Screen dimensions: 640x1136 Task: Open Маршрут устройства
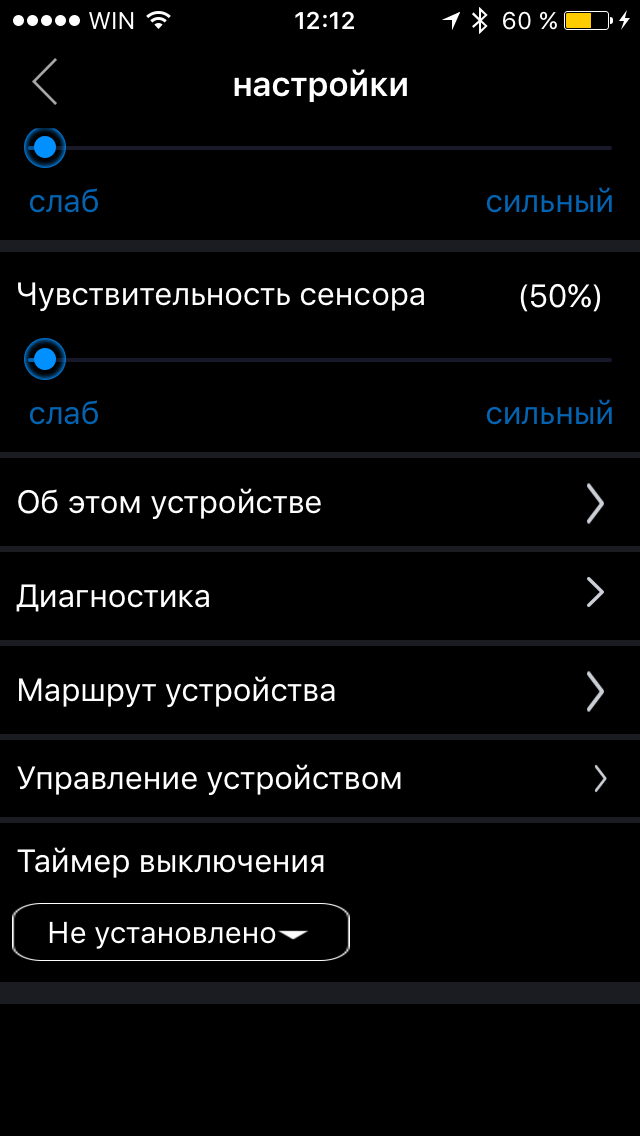[x=320, y=690]
